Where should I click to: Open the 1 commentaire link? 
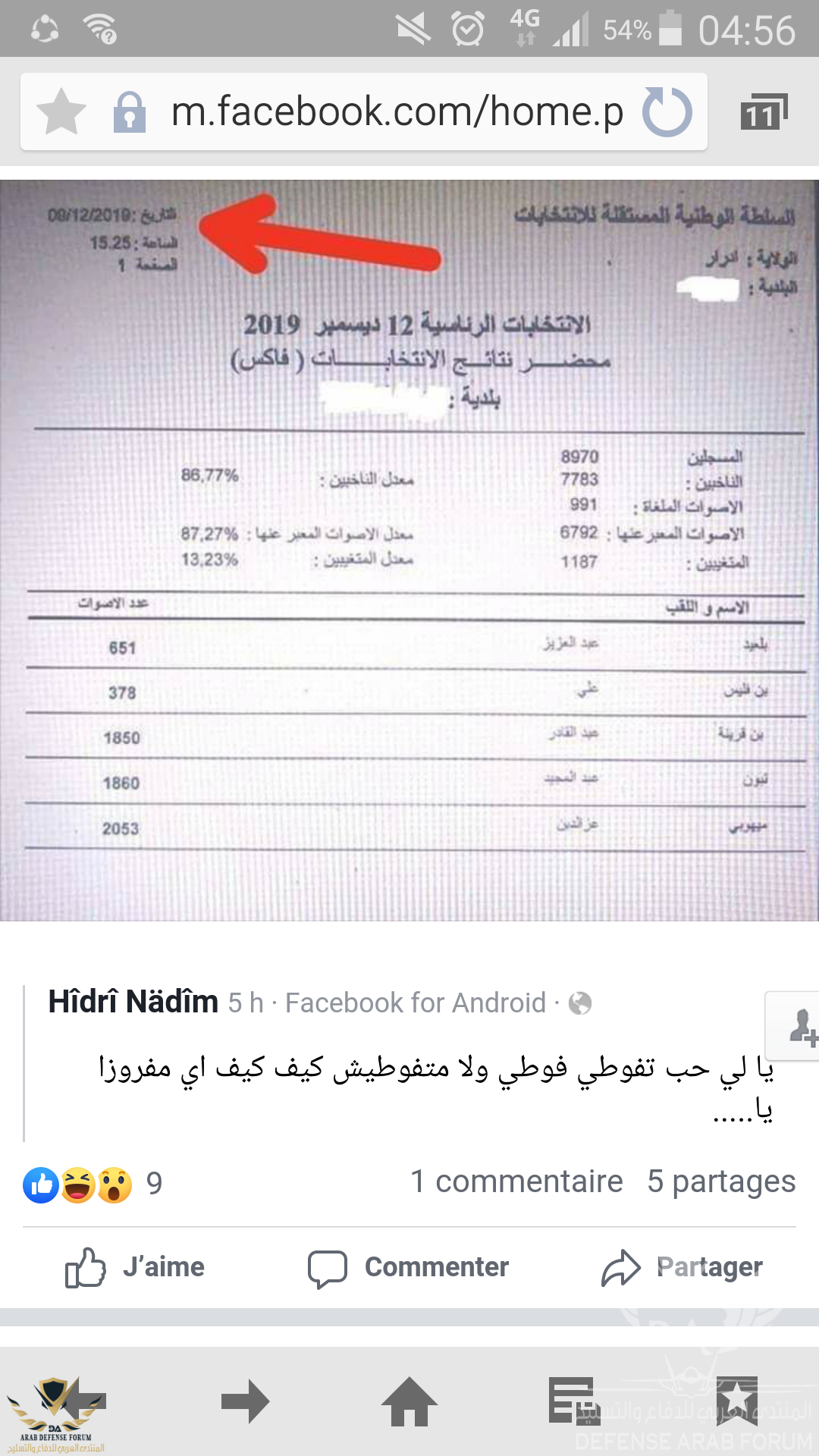tap(516, 1181)
